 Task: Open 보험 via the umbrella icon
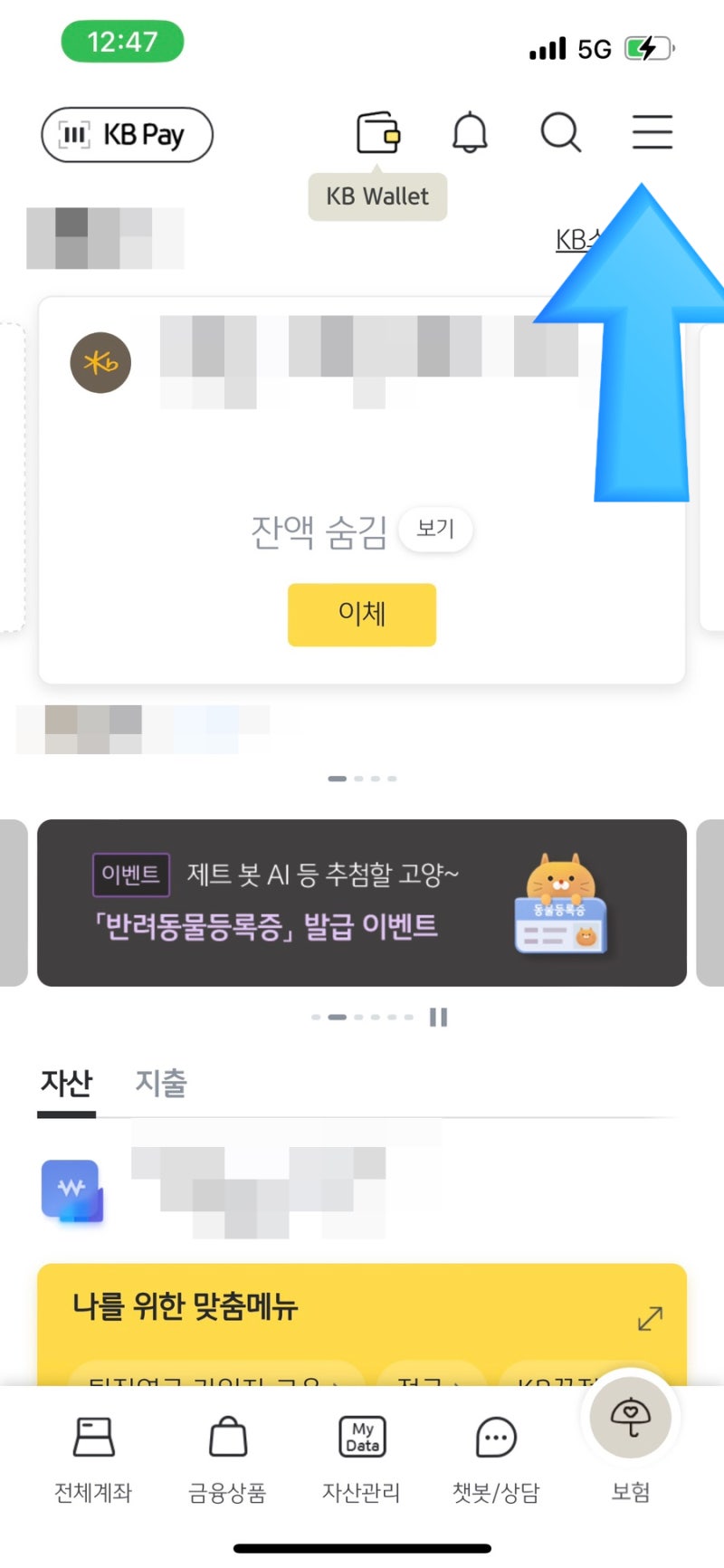[630, 1444]
